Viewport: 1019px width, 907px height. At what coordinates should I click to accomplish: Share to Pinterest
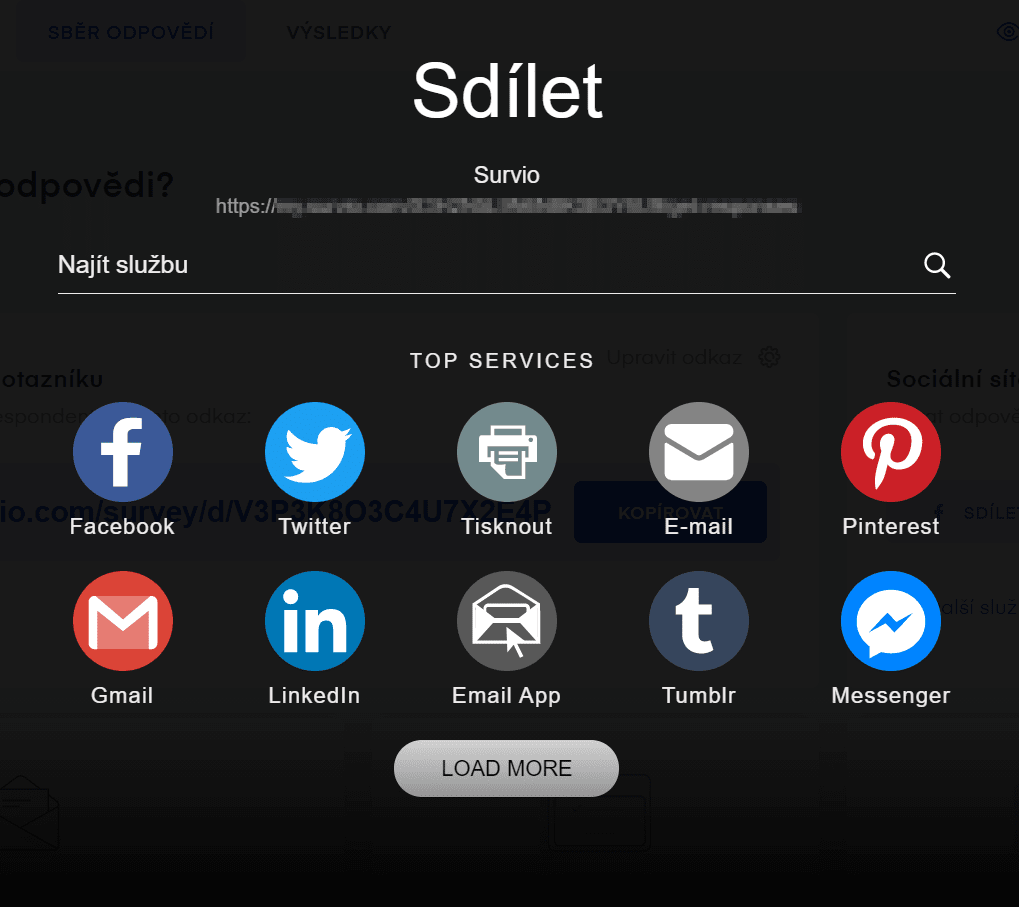(x=891, y=452)
